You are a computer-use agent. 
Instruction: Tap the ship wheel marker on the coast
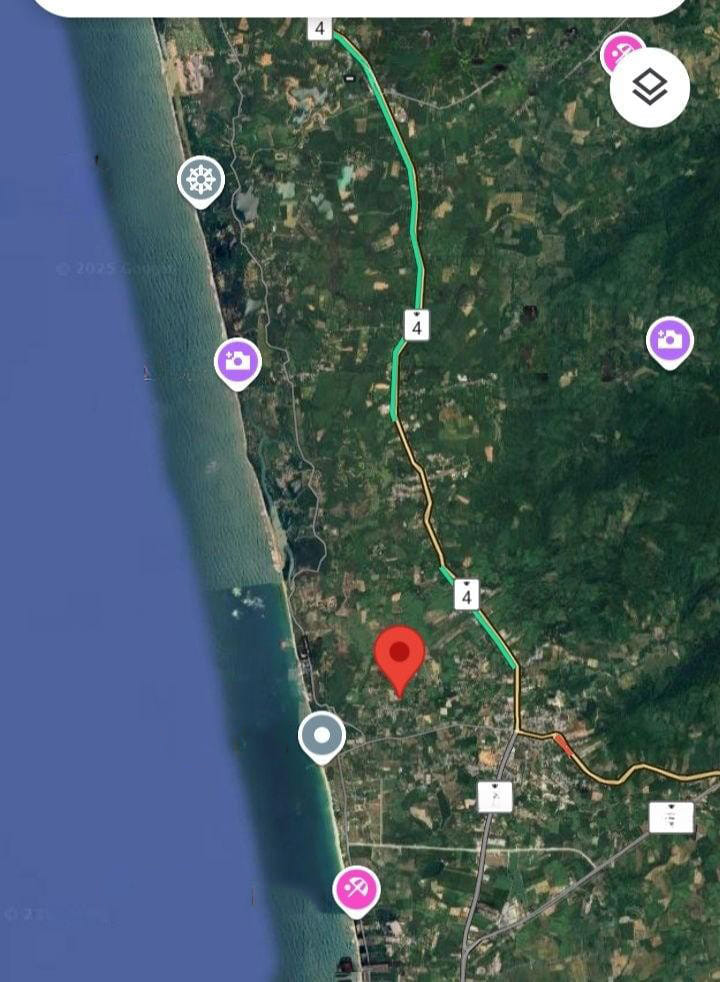tap(201, 181)
